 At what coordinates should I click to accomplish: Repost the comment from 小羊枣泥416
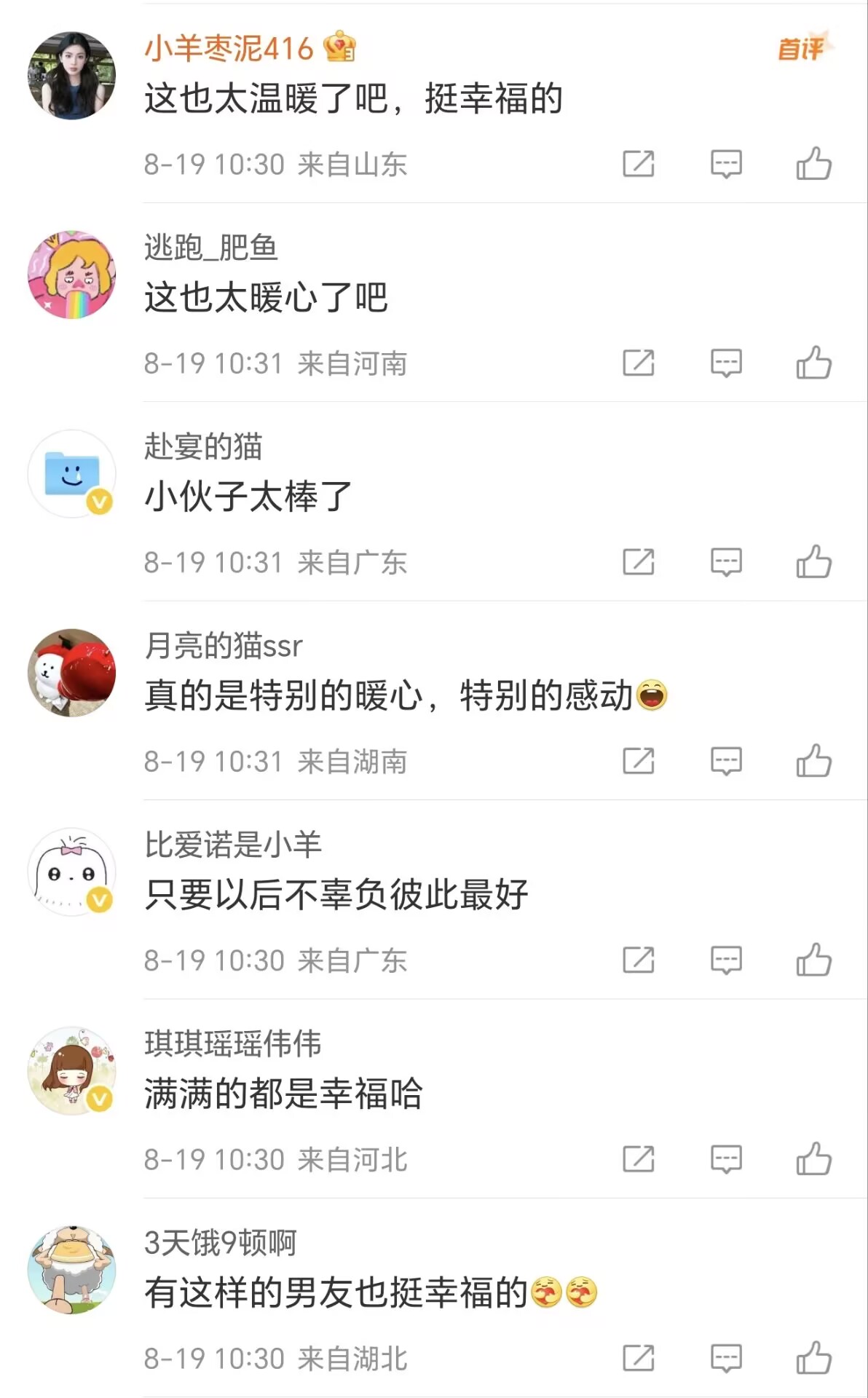[639, 164]
